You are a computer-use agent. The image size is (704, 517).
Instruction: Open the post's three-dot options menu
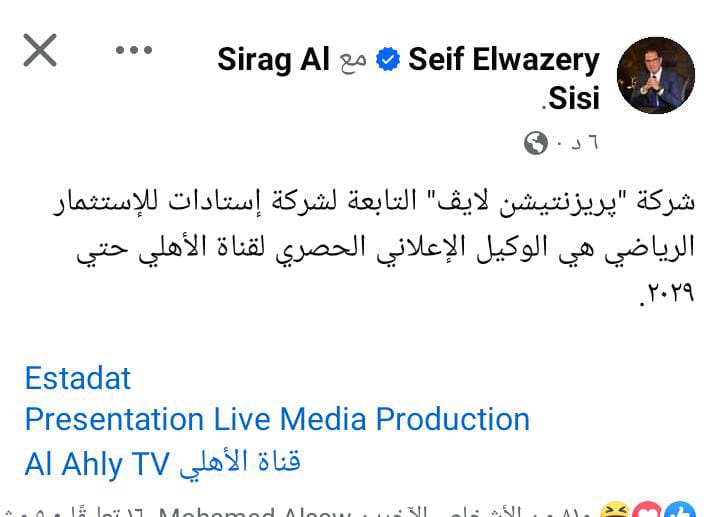point(134,50)
